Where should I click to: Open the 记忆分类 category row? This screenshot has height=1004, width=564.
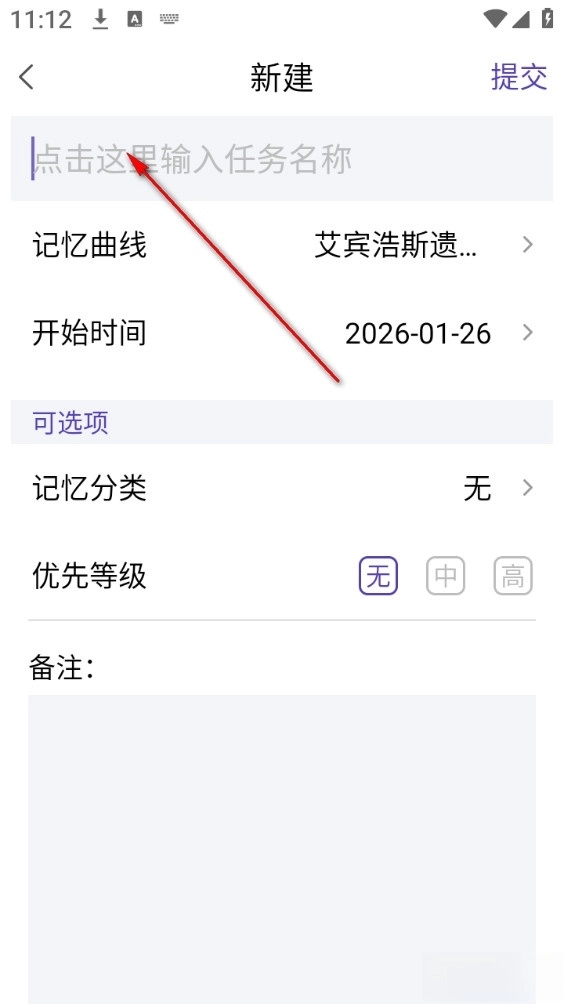(x=282, y=488)
